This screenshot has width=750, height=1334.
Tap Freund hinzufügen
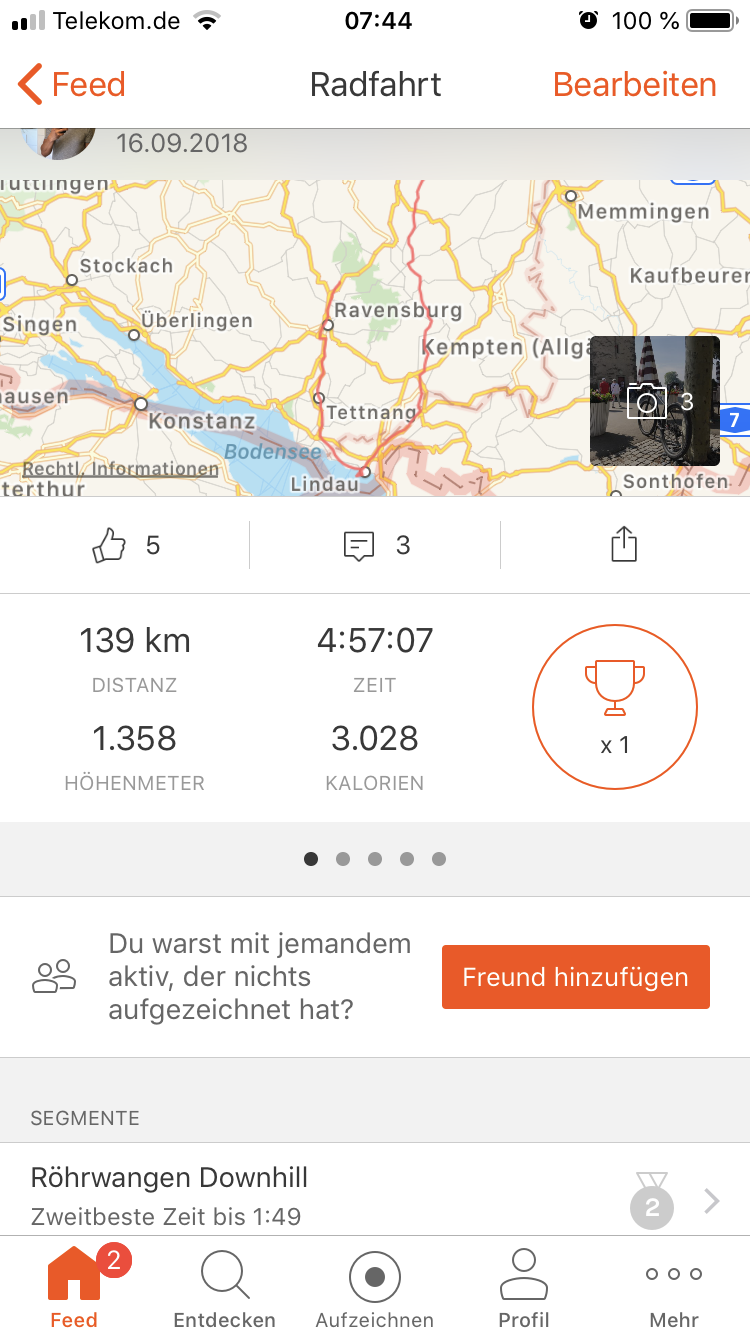click(x=575, y=977)
